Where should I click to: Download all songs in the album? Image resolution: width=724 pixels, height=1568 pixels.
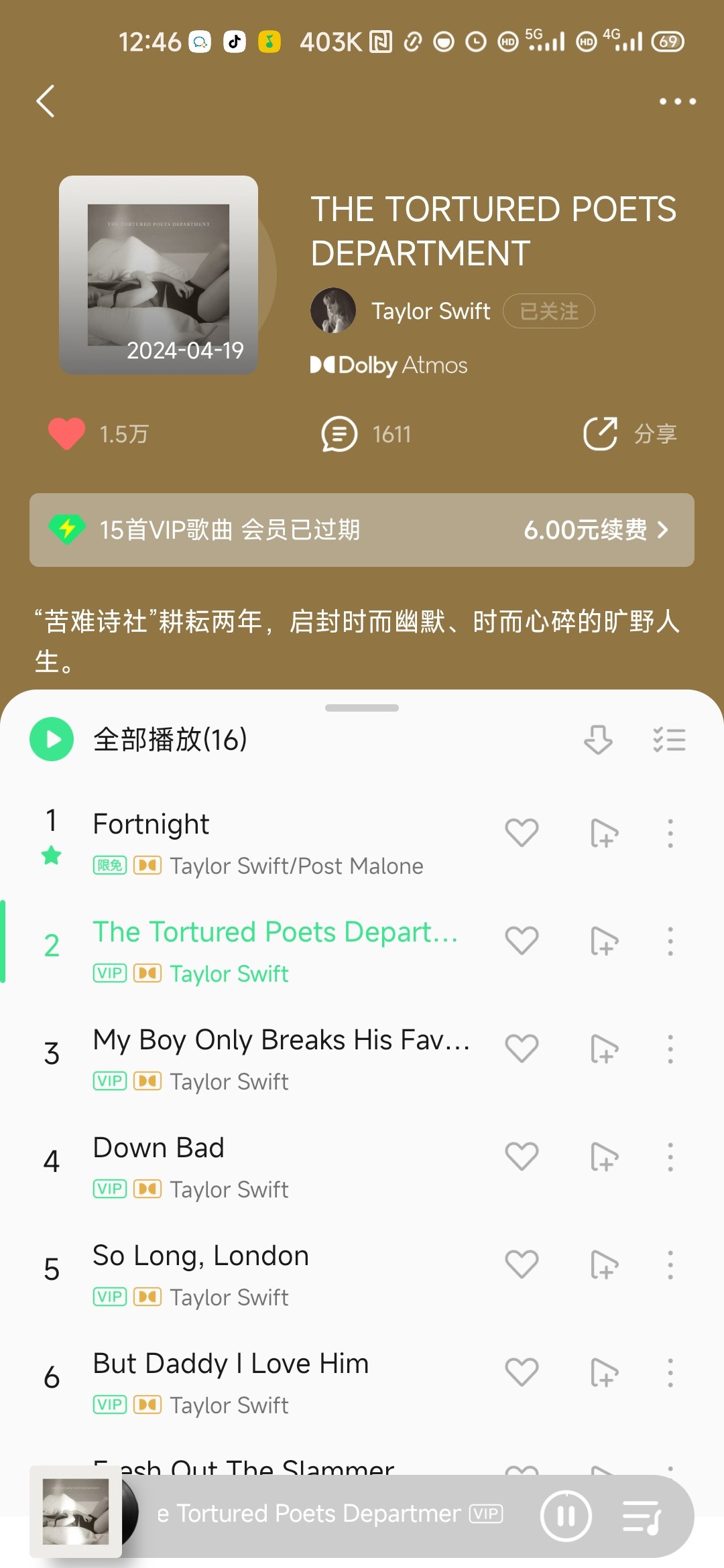click(x=598, y=740)
